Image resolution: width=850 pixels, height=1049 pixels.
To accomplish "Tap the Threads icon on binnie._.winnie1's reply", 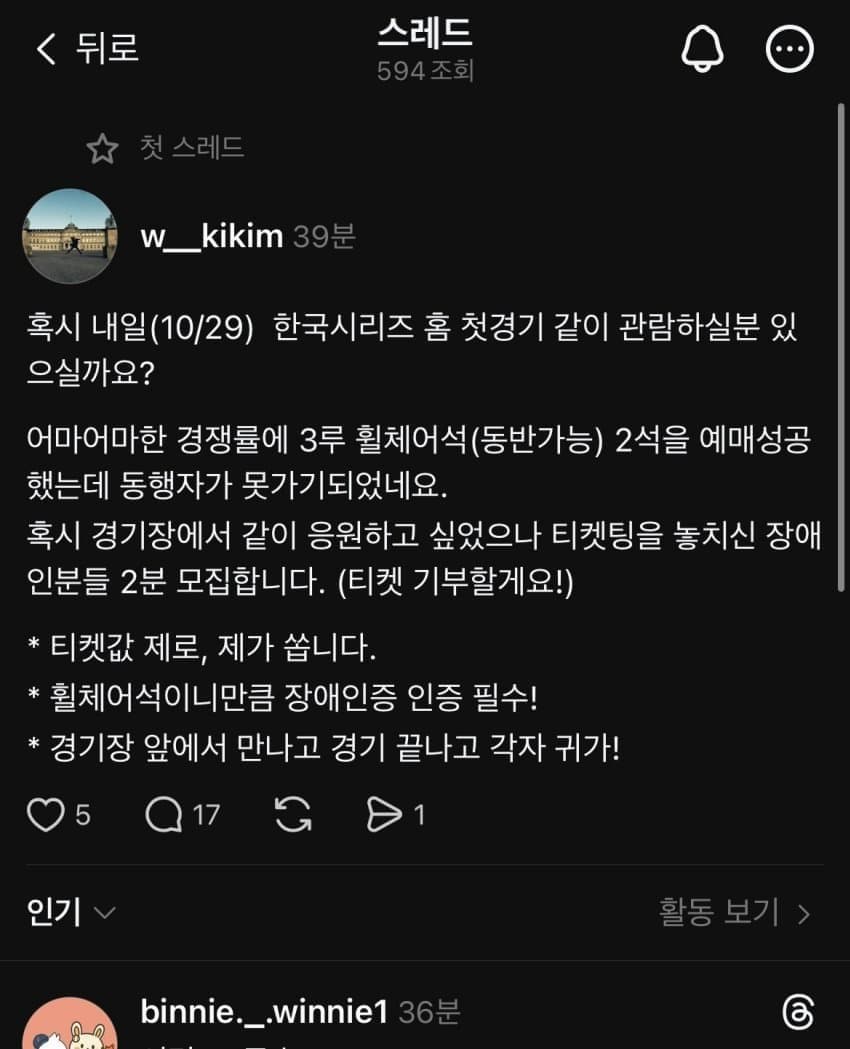I will tap(799, 1012).
